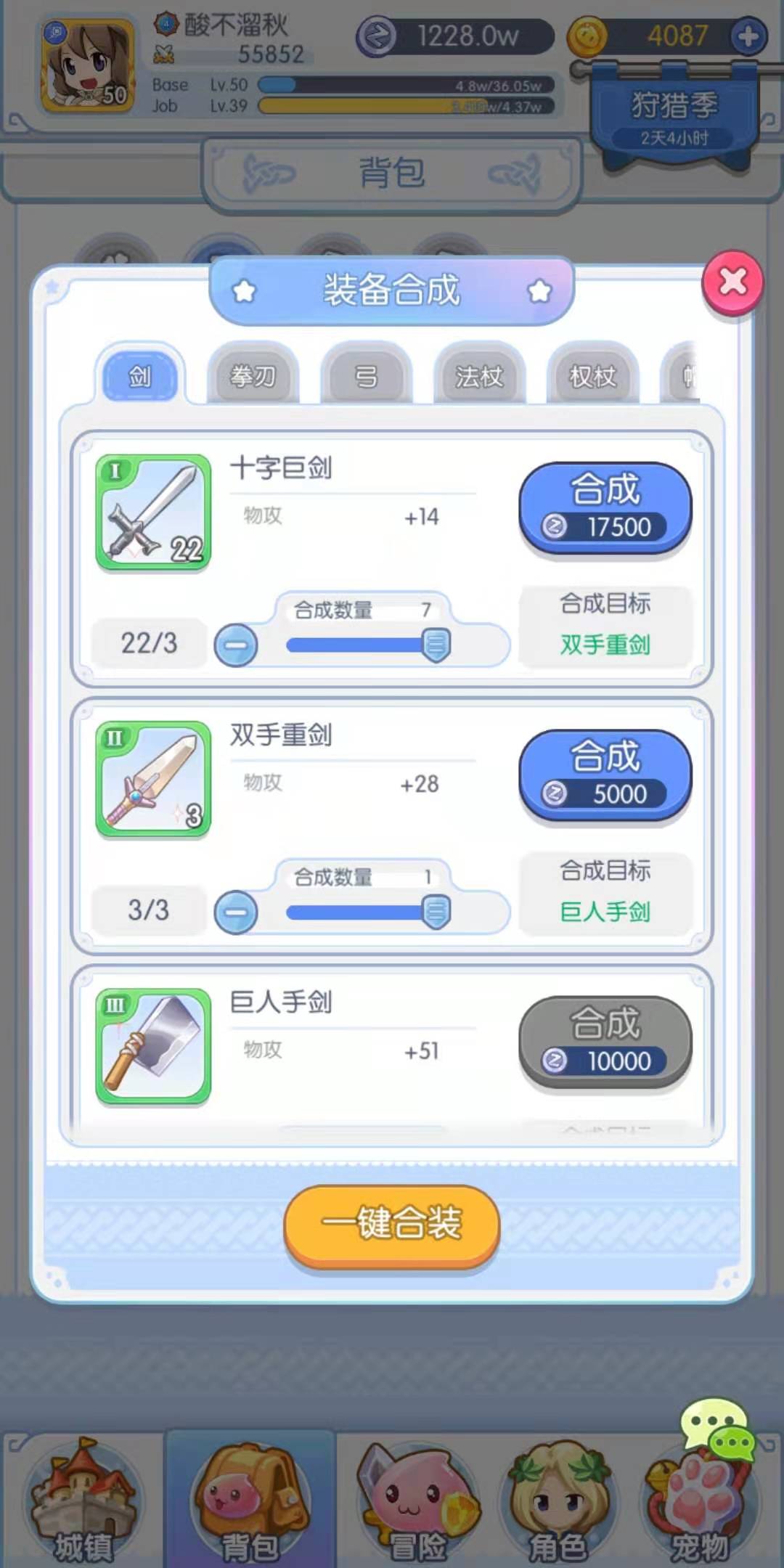784x1568 pixels.
Task: Switch to the 权杖 tab
Action: [x=592, y=376]
